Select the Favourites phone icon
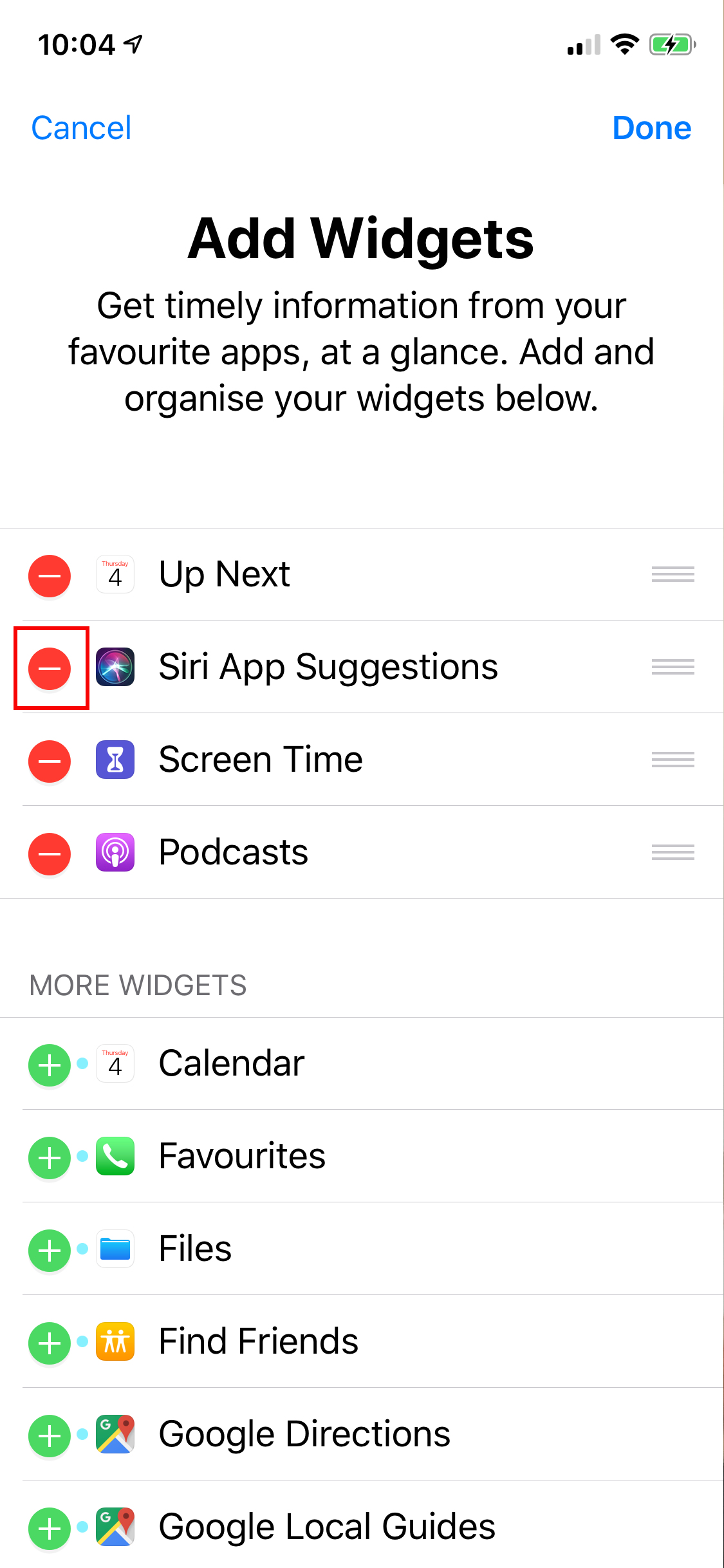Viewport: 724px width, 1568px height. [115, 1157]
